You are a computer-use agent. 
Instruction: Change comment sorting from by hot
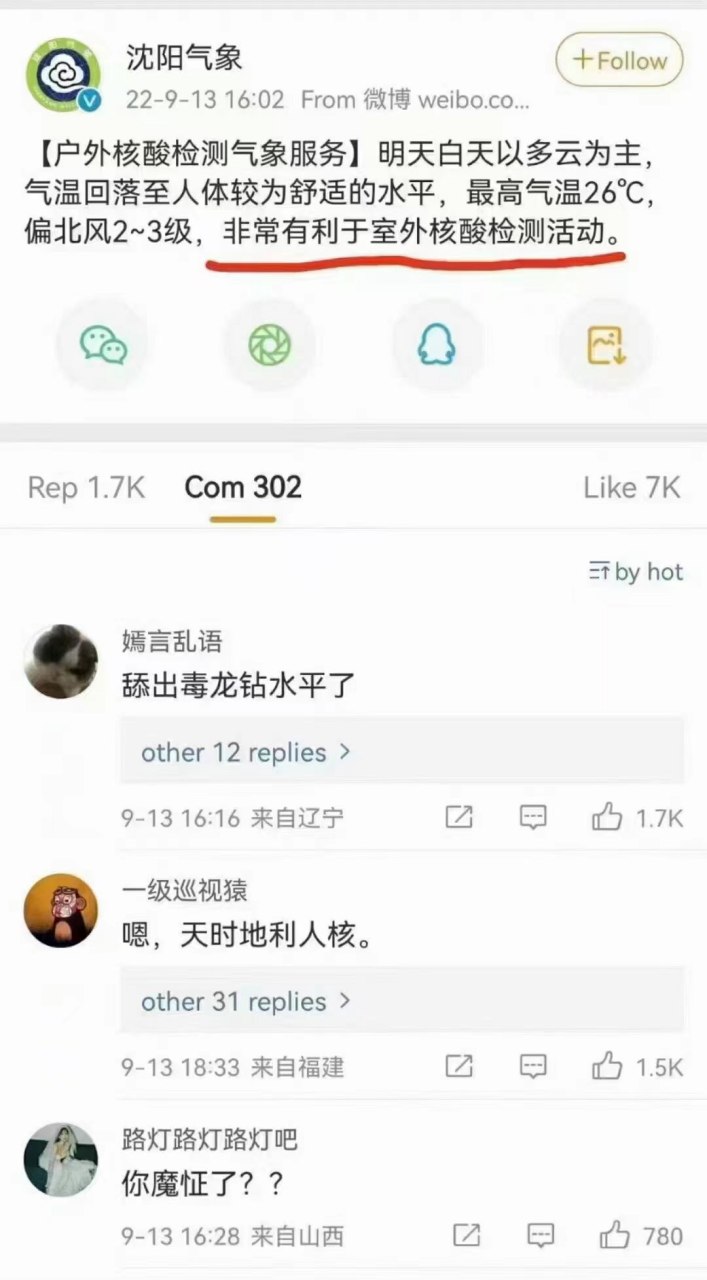636,572
